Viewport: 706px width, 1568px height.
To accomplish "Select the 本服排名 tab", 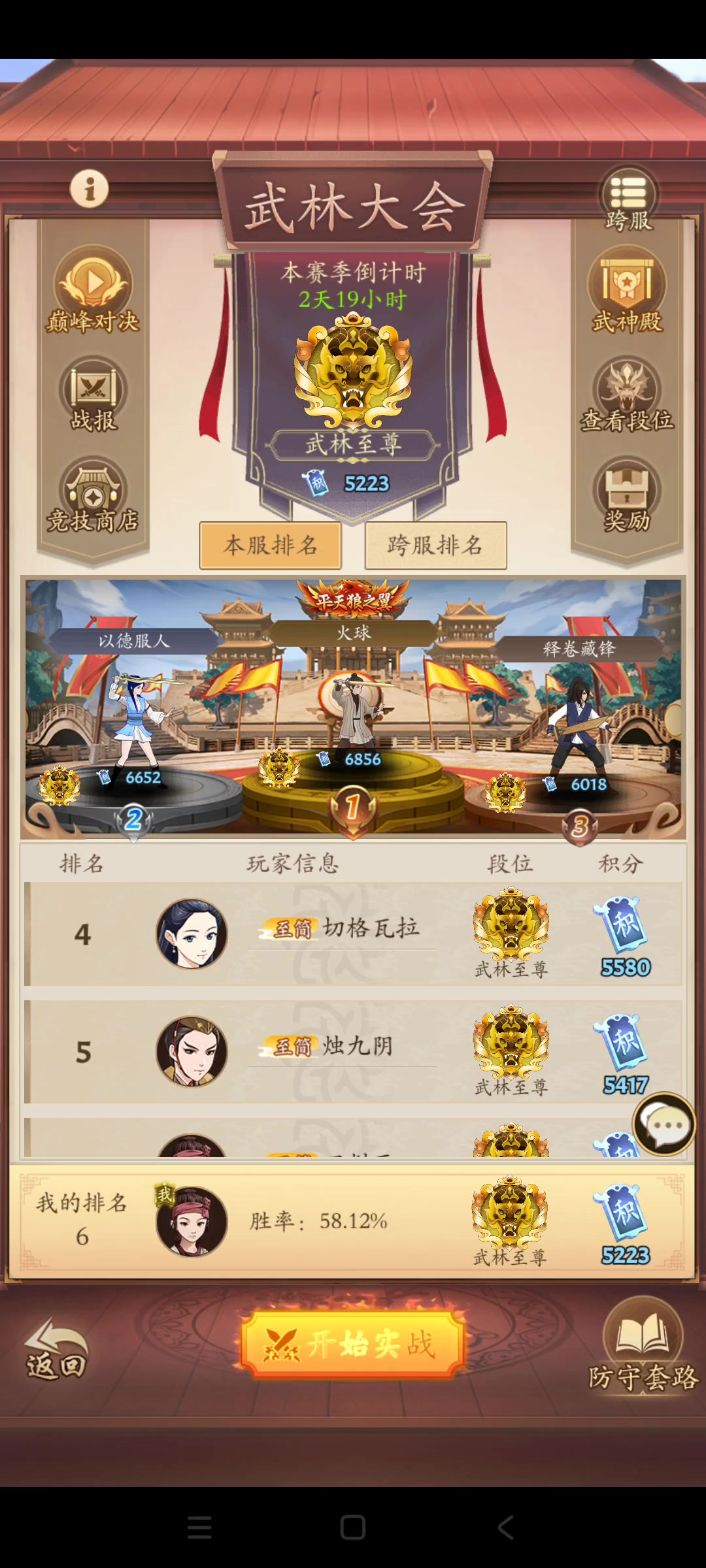I will coord(271,545).
